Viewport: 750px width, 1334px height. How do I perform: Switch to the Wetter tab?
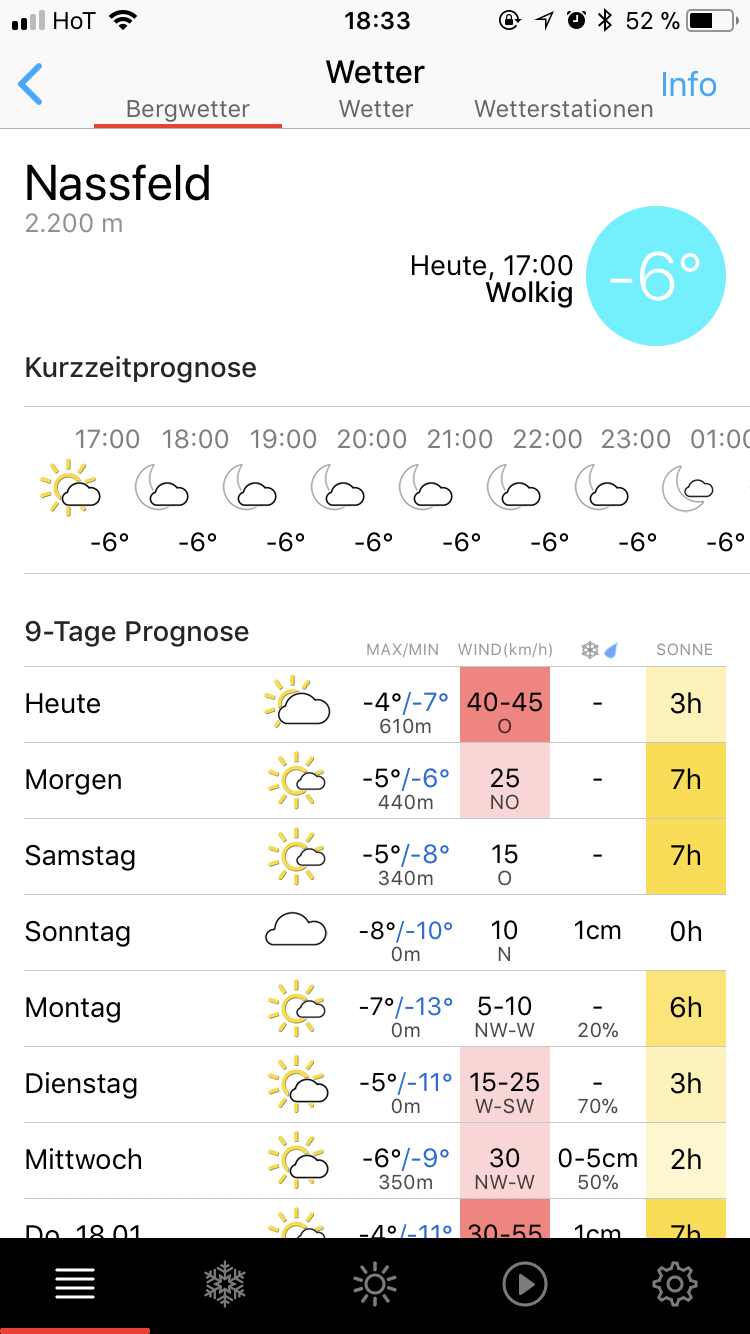point(376,109)
